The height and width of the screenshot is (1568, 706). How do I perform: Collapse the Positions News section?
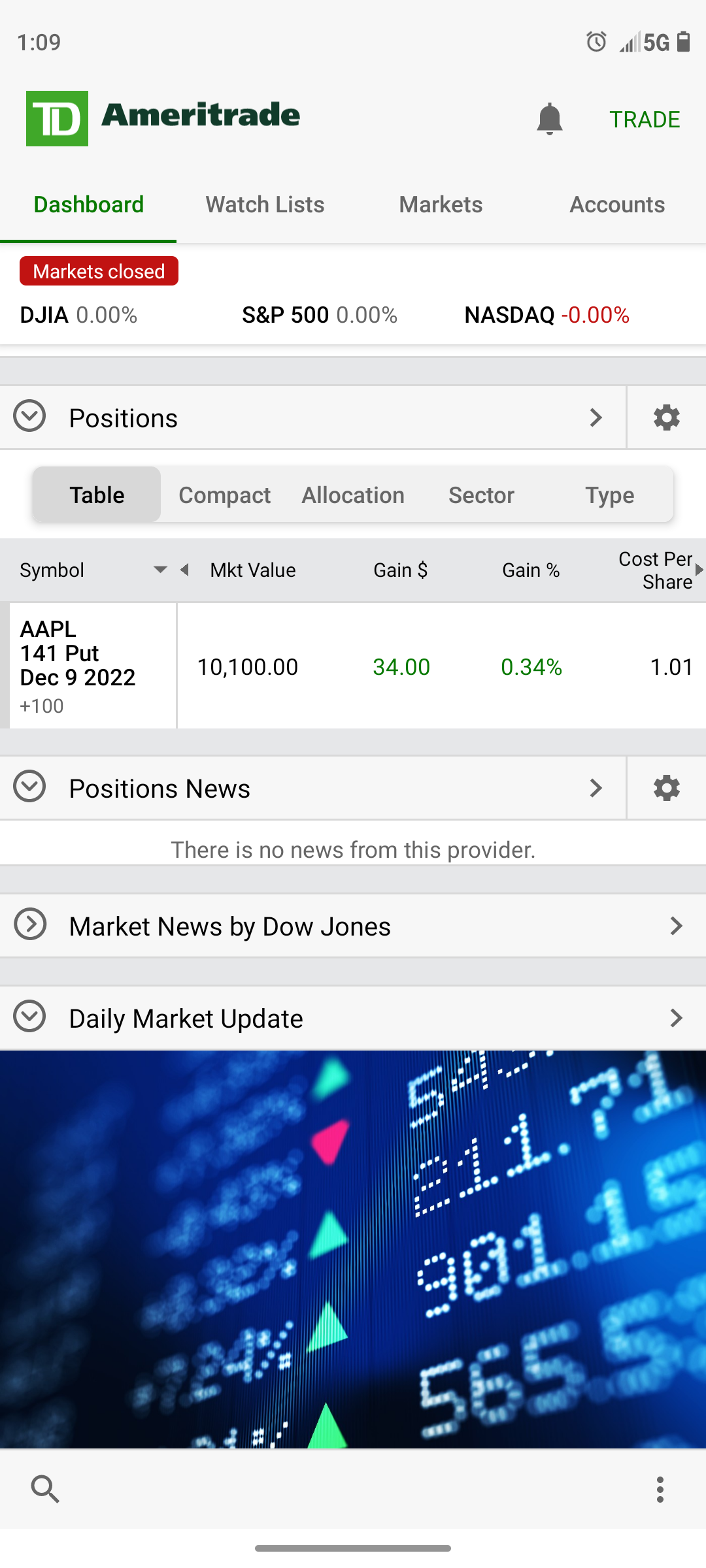point(29,787)
